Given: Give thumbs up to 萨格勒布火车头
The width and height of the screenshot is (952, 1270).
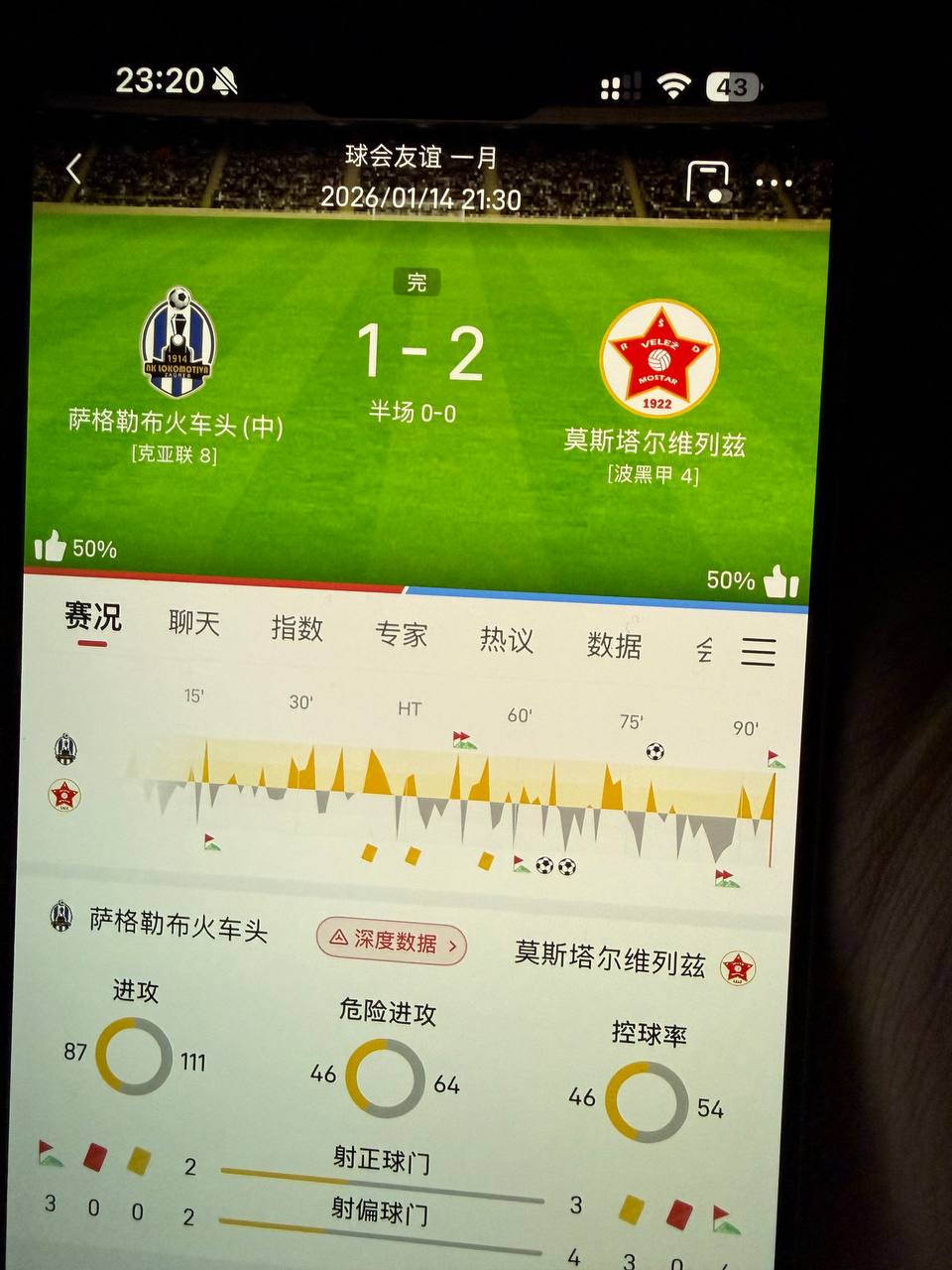Looking at the screenshot, I should click(51, 546).
